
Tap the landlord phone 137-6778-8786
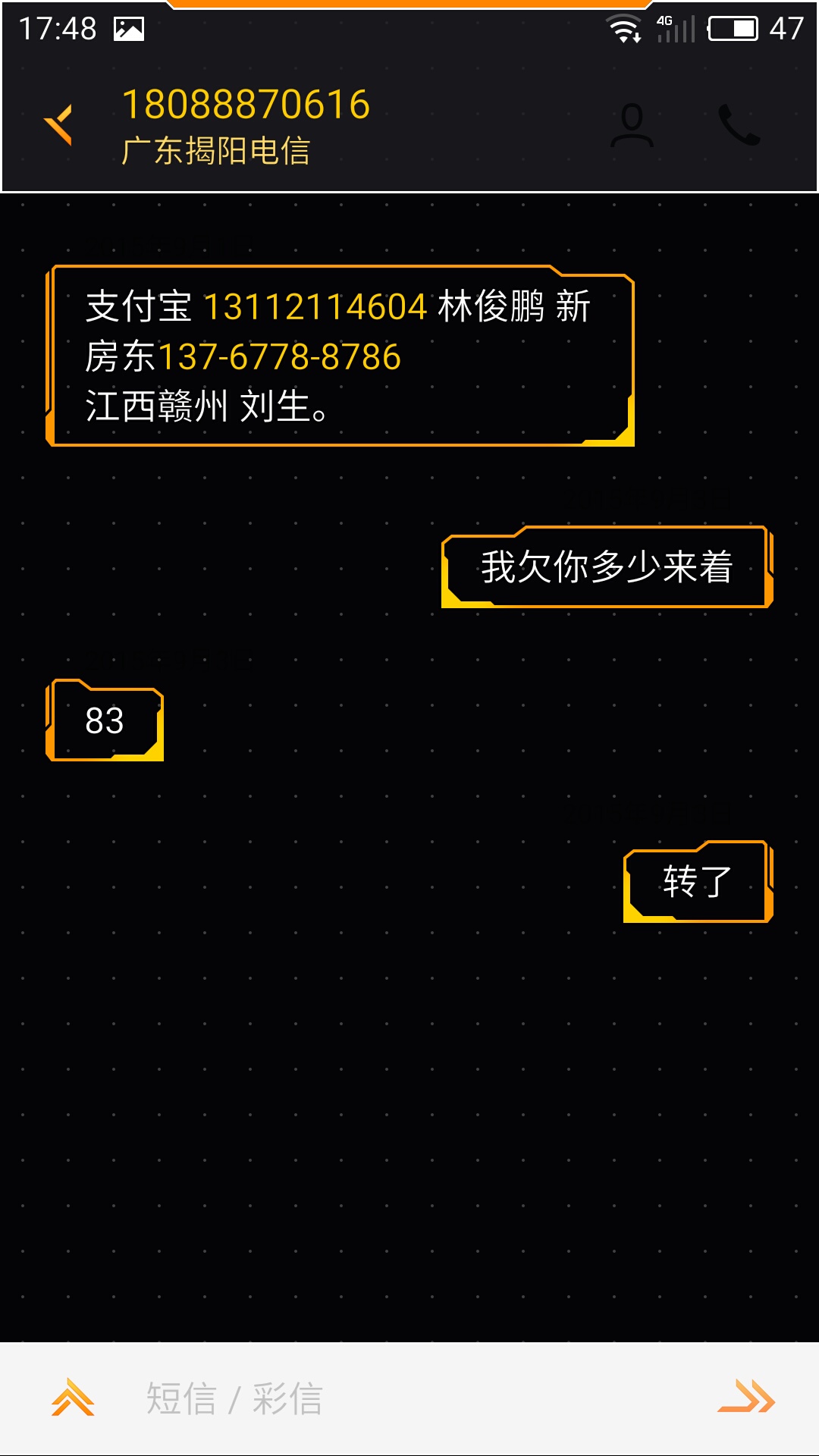coord(279,357)
